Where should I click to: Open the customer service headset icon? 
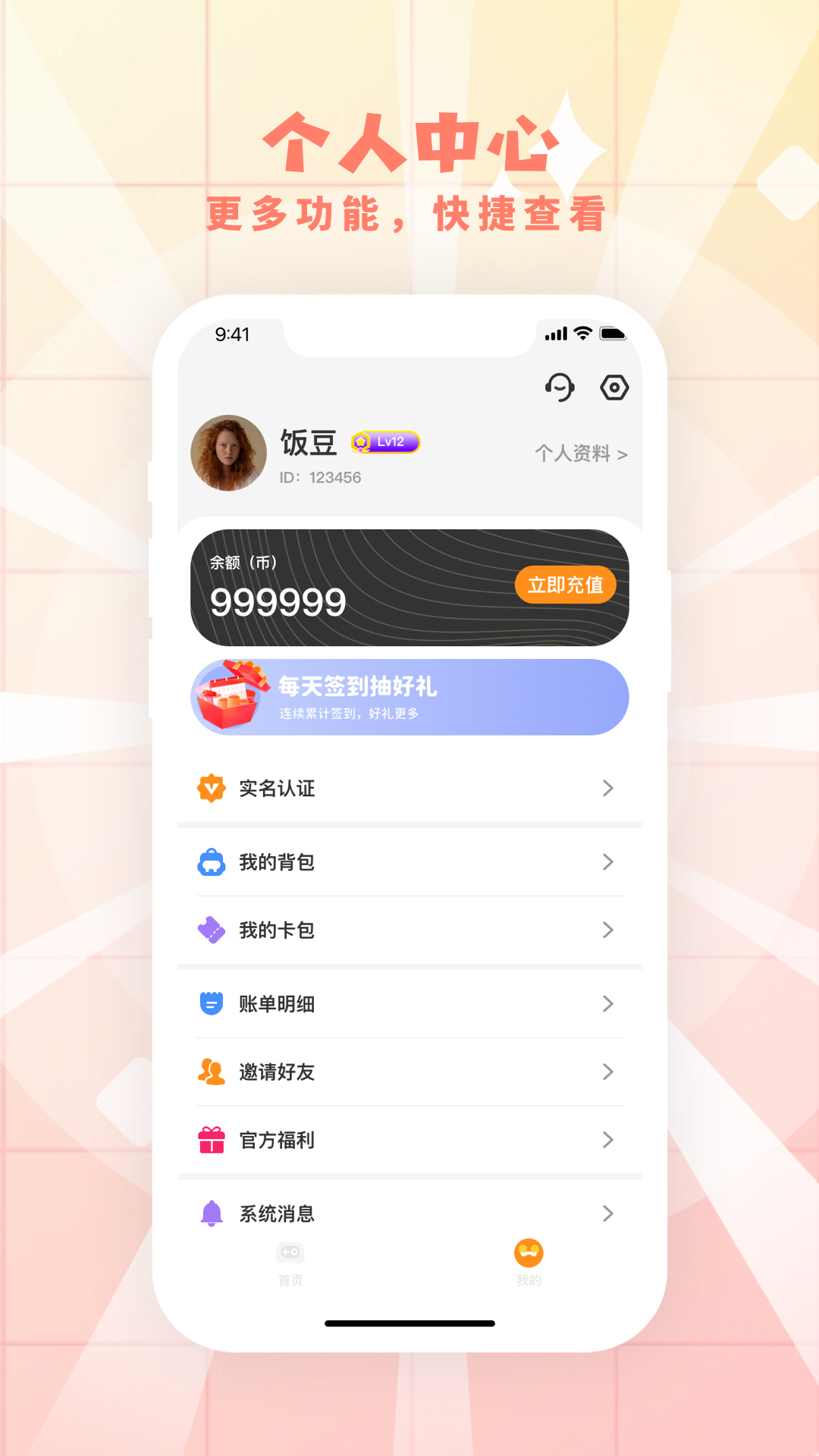pos(559,388)
